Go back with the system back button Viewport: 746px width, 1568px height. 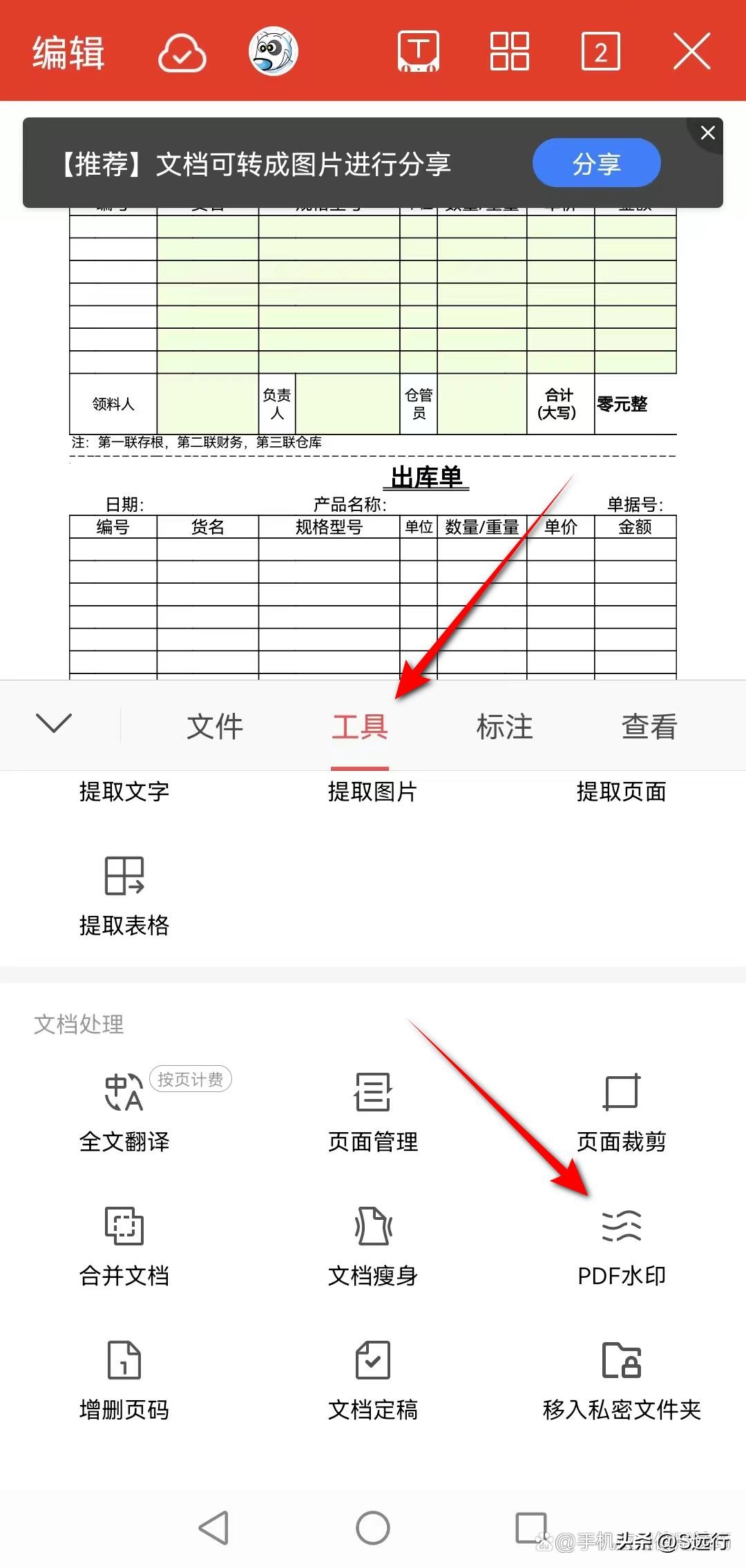click(x=214, y=1528)
